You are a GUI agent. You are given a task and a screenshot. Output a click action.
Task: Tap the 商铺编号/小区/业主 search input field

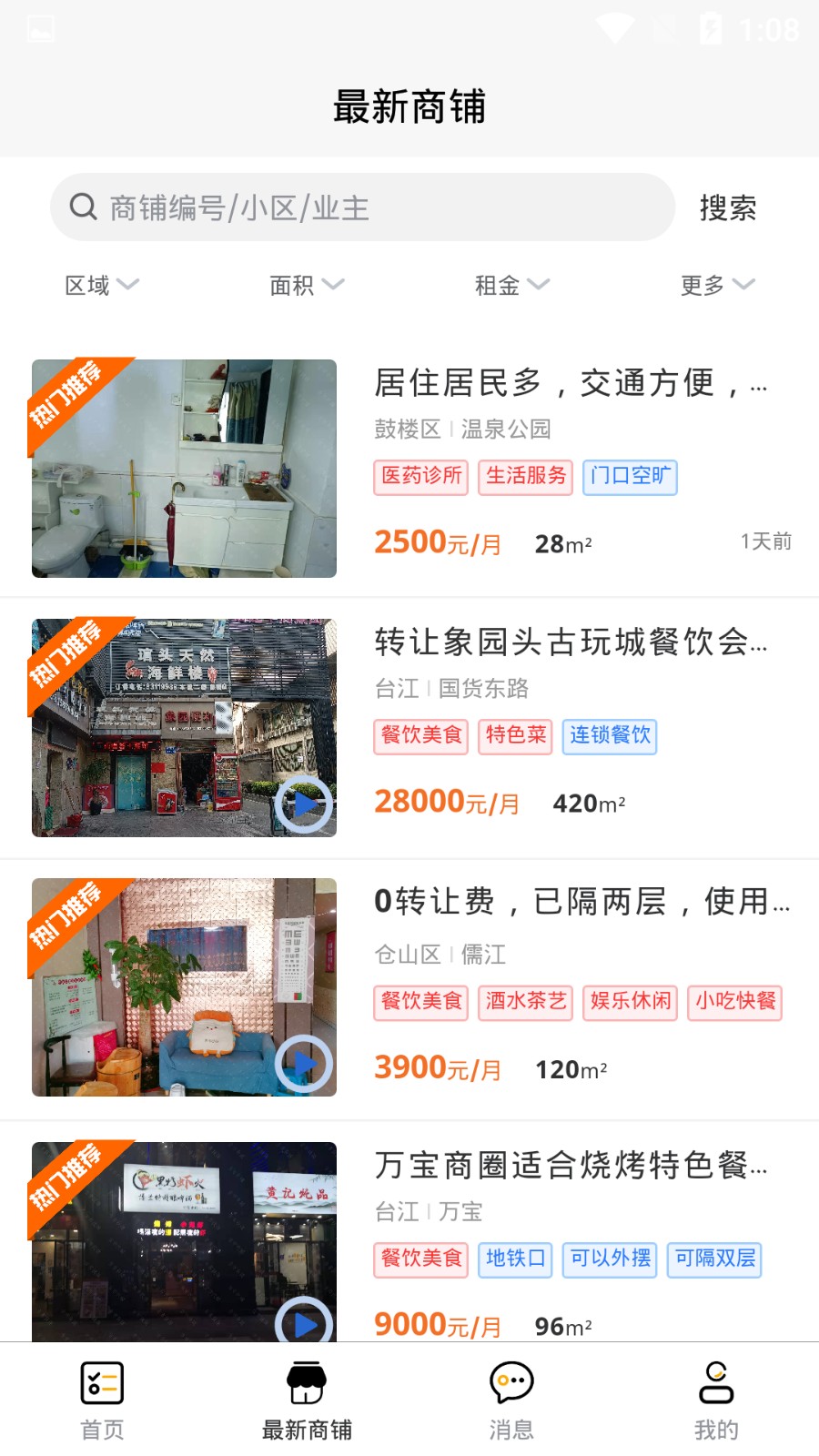click(362, 207)
